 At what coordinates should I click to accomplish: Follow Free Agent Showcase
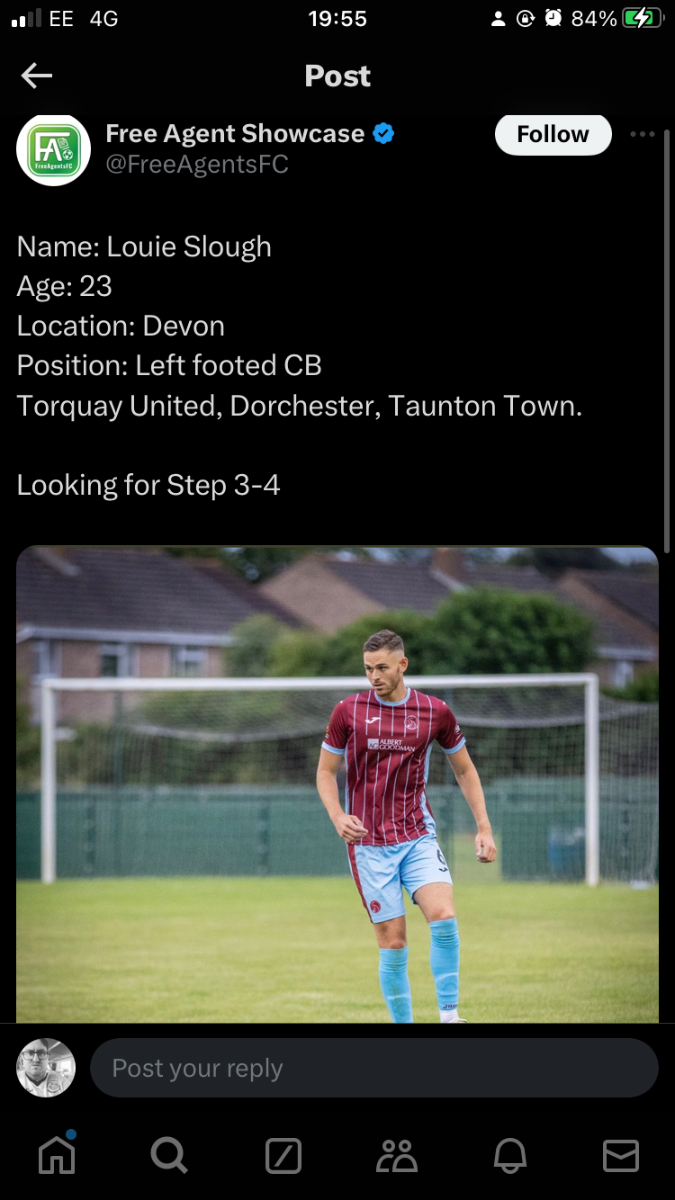tap(553, 134)
